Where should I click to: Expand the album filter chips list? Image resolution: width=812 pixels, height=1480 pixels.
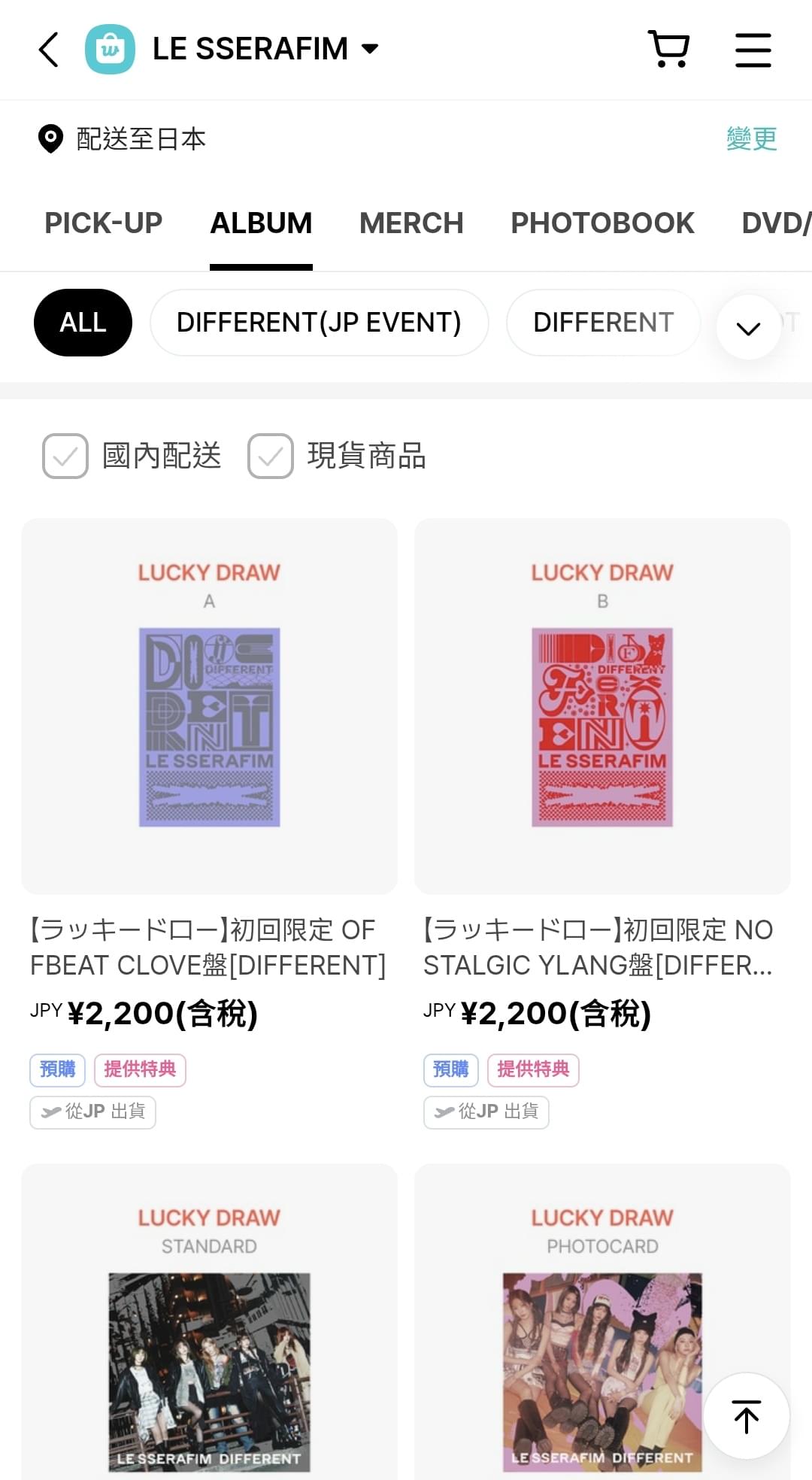coord(748,328)
